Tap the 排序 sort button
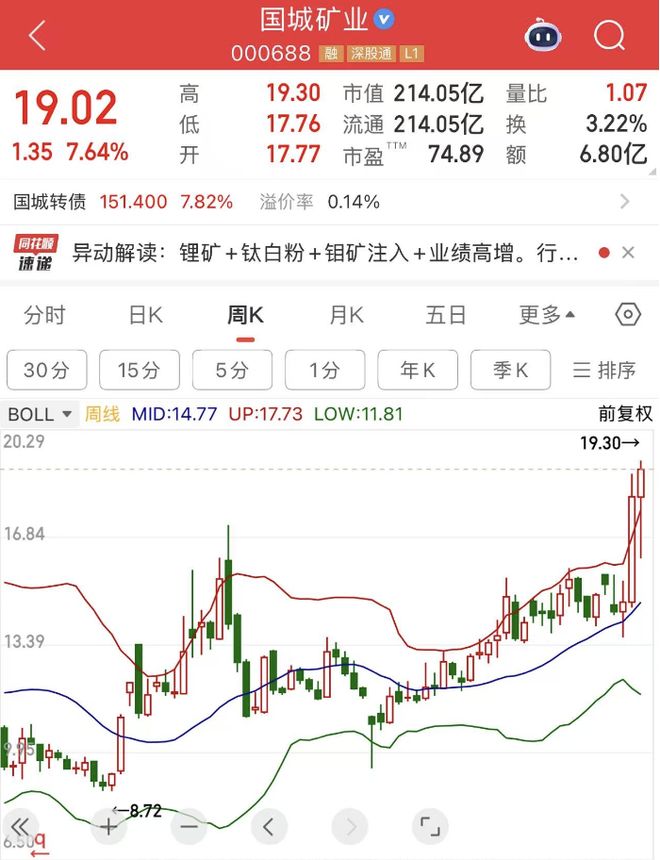 (x=604, y=370)
